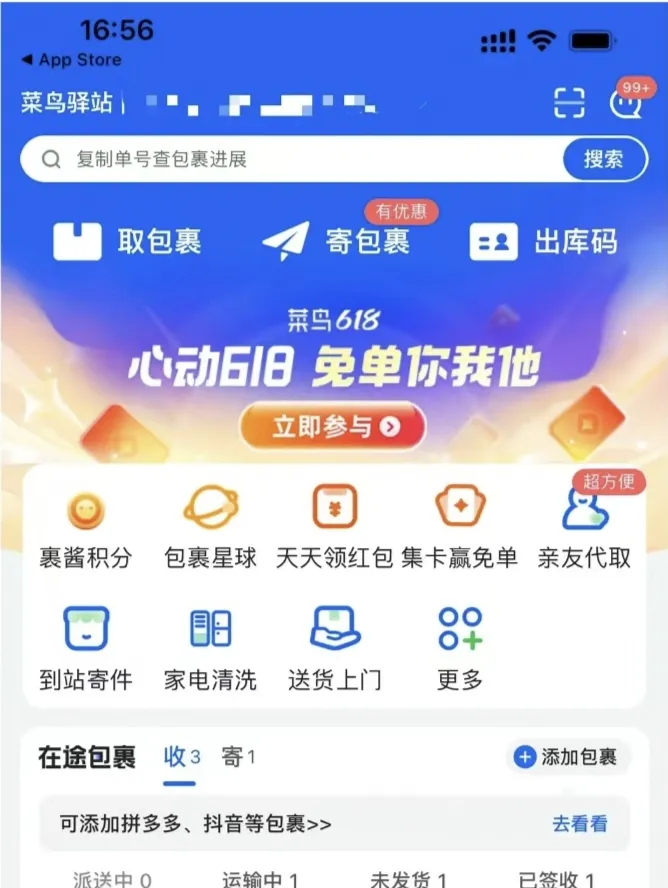The width and height of the screenshot is (668, 888).
Task: Tap 添加包裹 to add a parcel
Action: 566,757
